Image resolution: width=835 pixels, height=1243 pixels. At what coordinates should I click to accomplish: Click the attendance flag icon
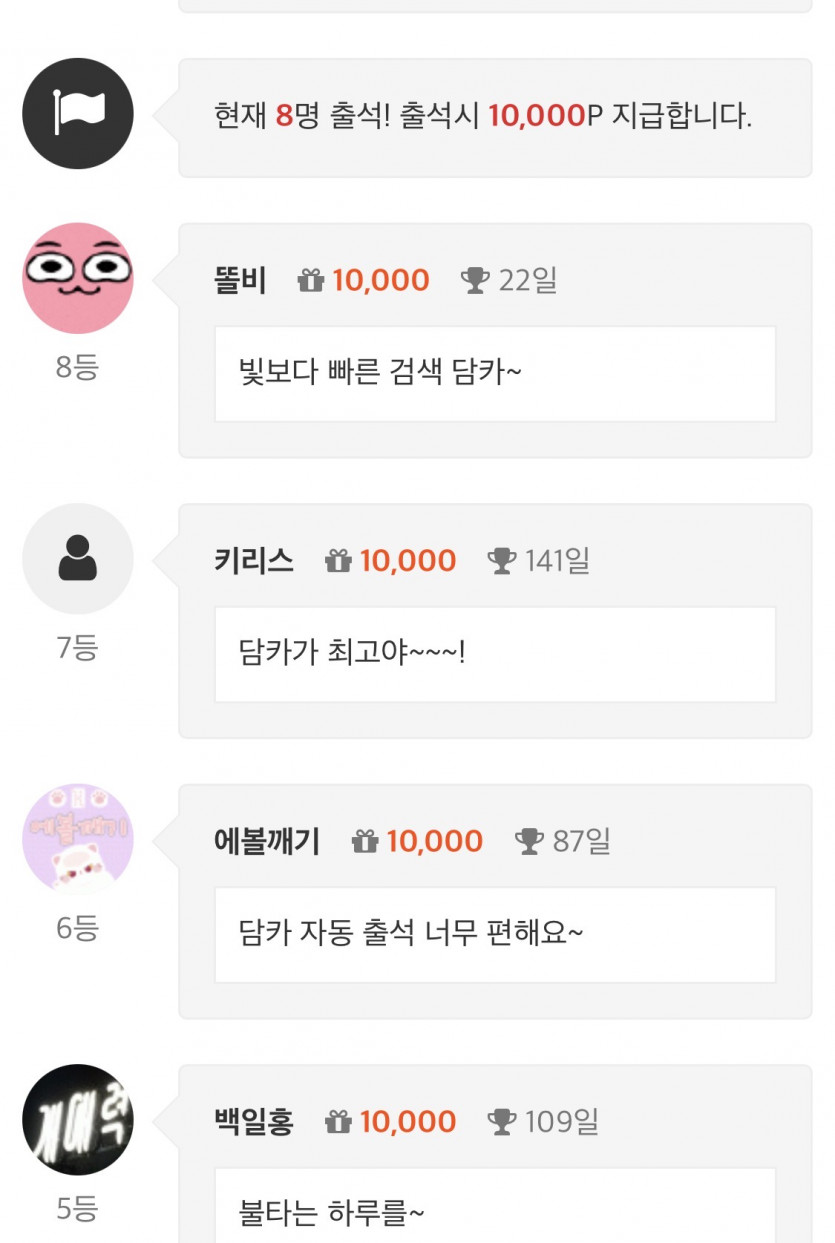[78, 113]
